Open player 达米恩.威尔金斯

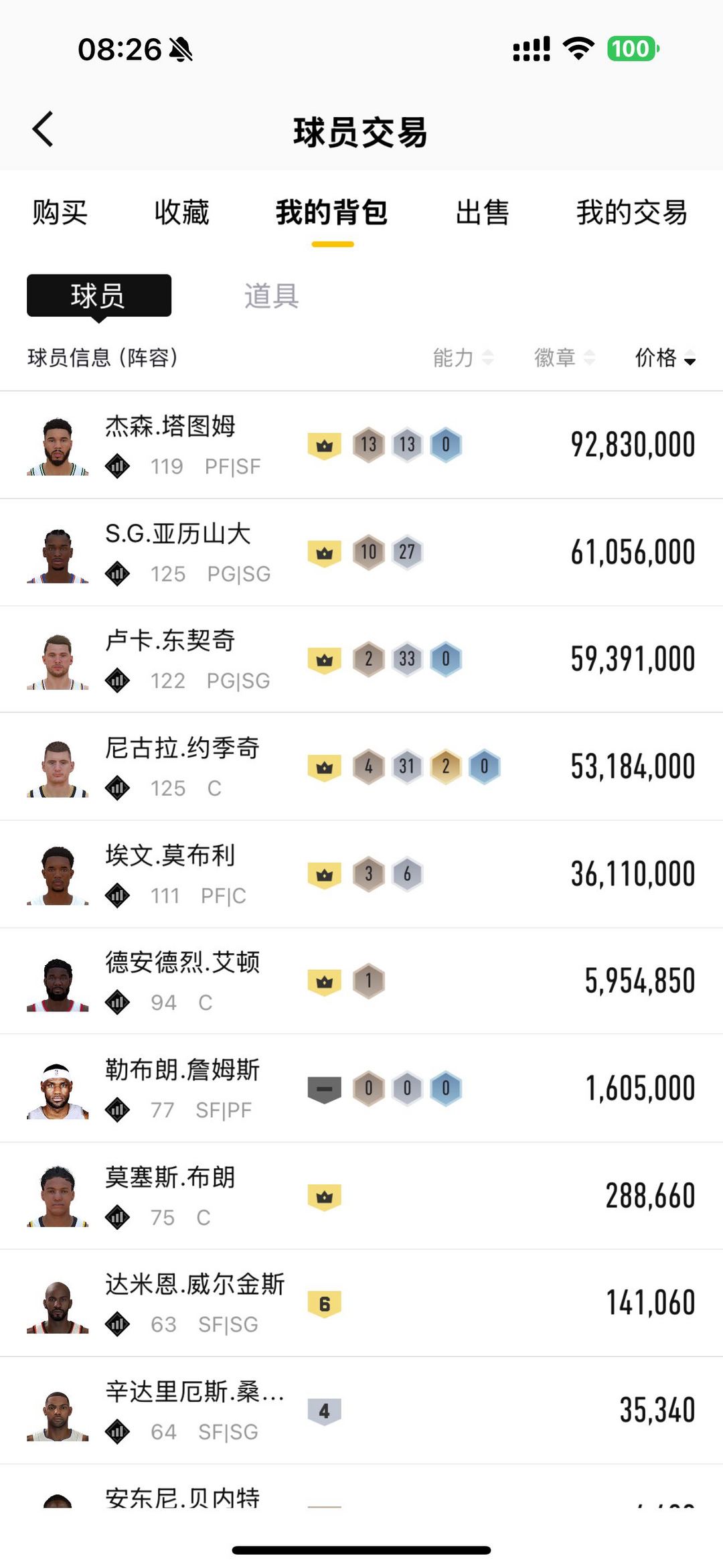pos(361,1303)
